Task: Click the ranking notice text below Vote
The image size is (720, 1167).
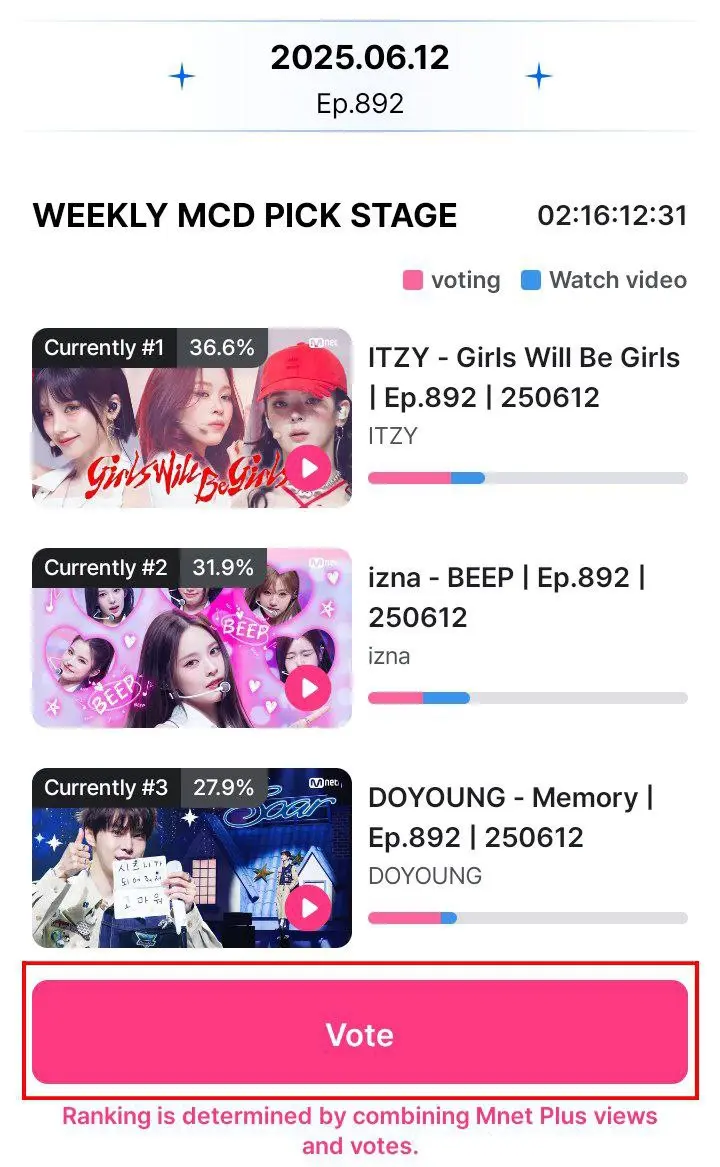Action: point(358,1130)
